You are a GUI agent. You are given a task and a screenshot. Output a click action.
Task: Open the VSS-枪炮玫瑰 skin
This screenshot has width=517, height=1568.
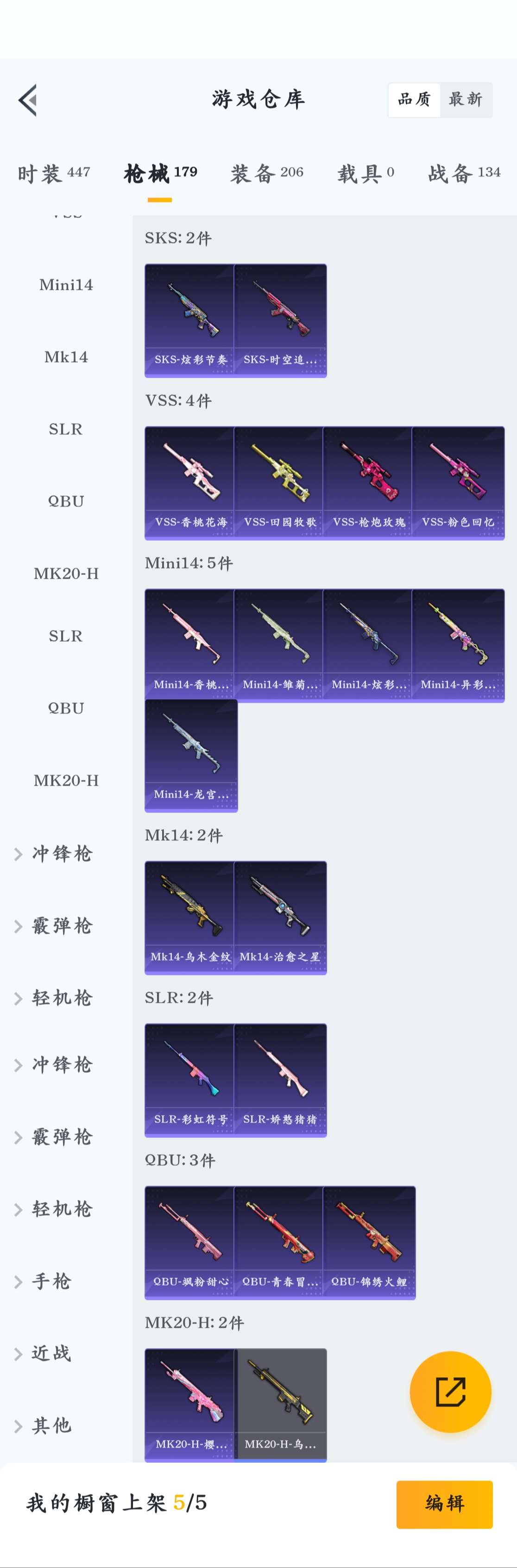(x=368, y=482)
